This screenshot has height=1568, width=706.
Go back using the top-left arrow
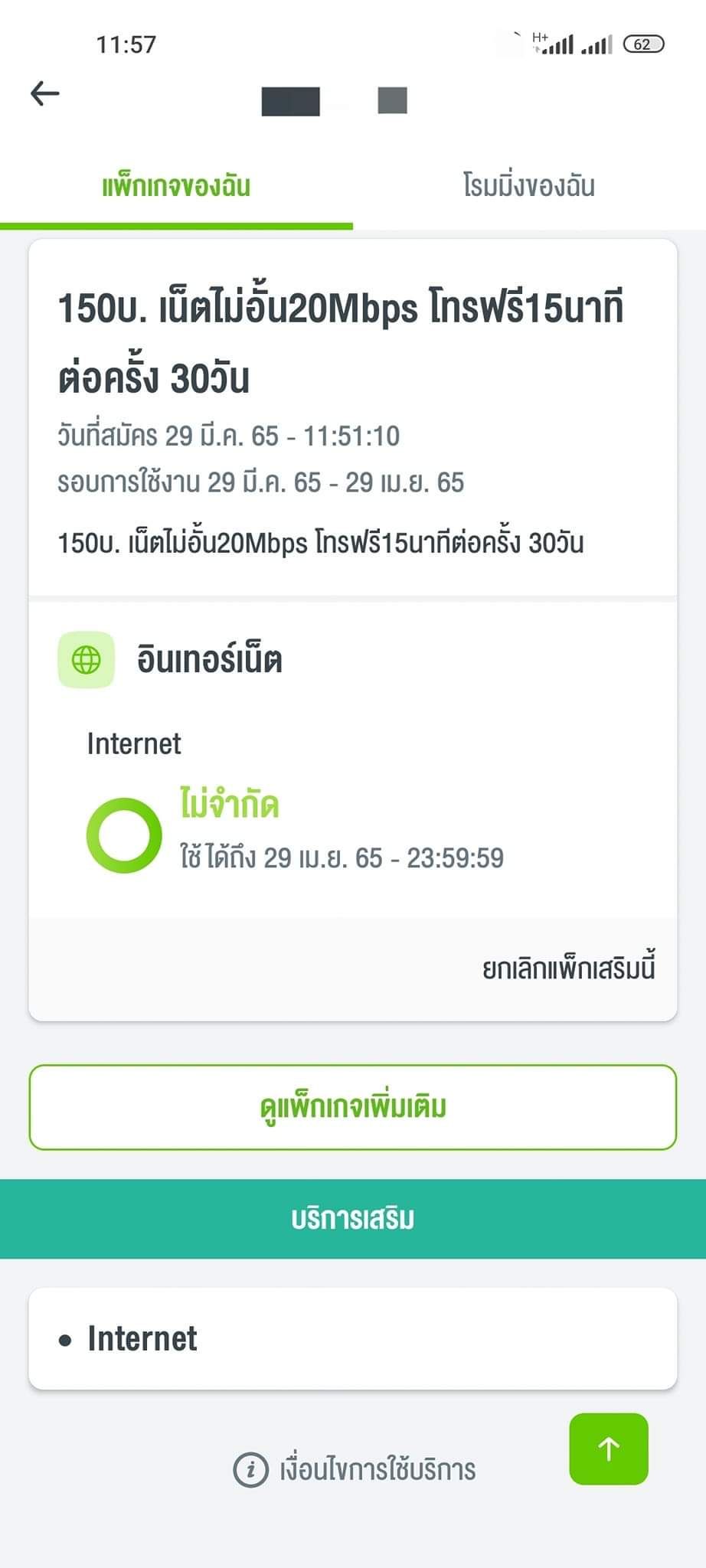tap(44, 93)
